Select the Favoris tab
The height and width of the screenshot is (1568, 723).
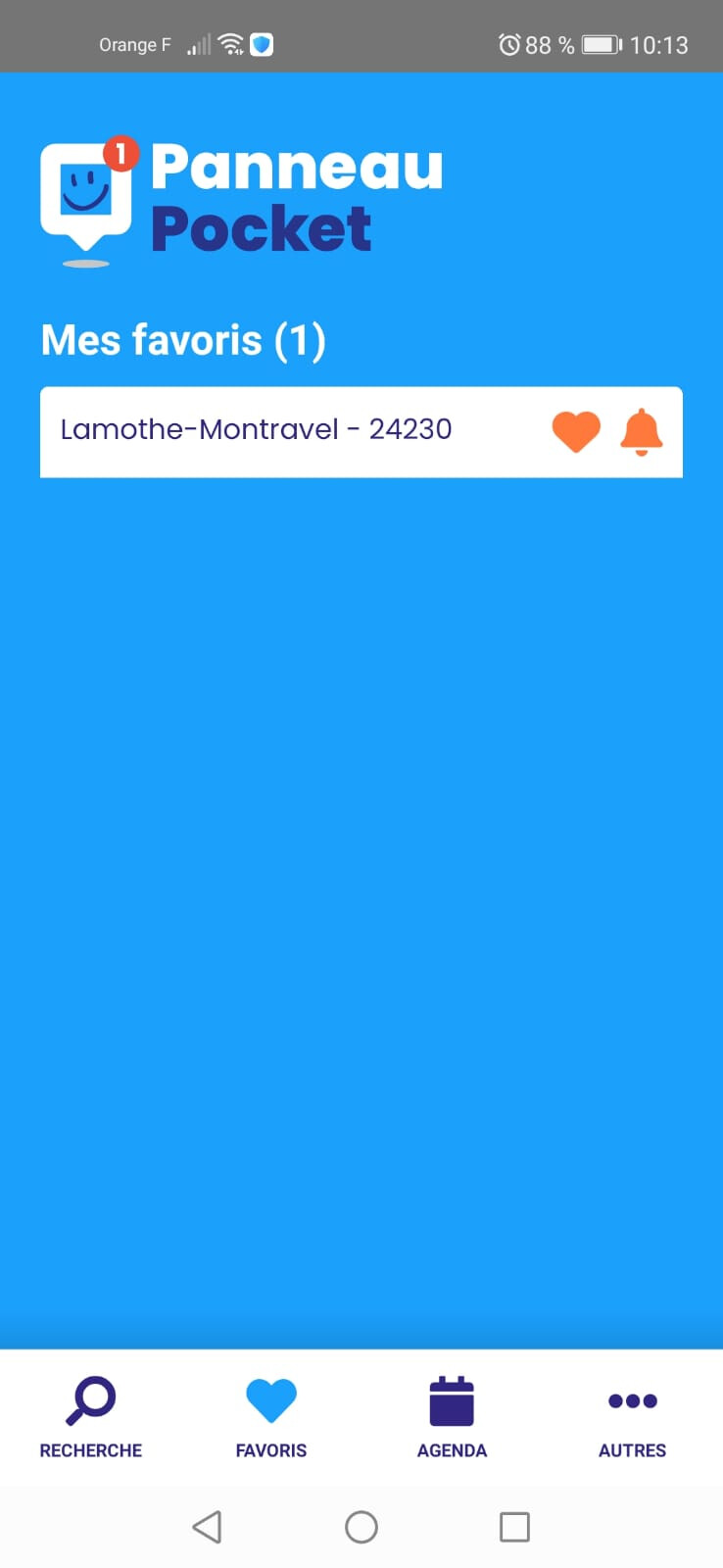tap(271, 1417)
